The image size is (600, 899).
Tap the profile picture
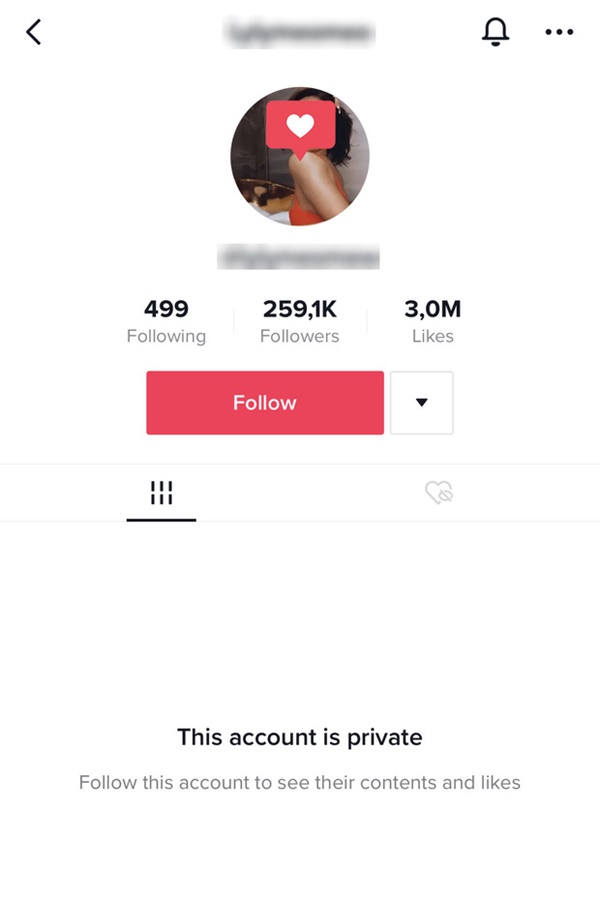[300, 156]
